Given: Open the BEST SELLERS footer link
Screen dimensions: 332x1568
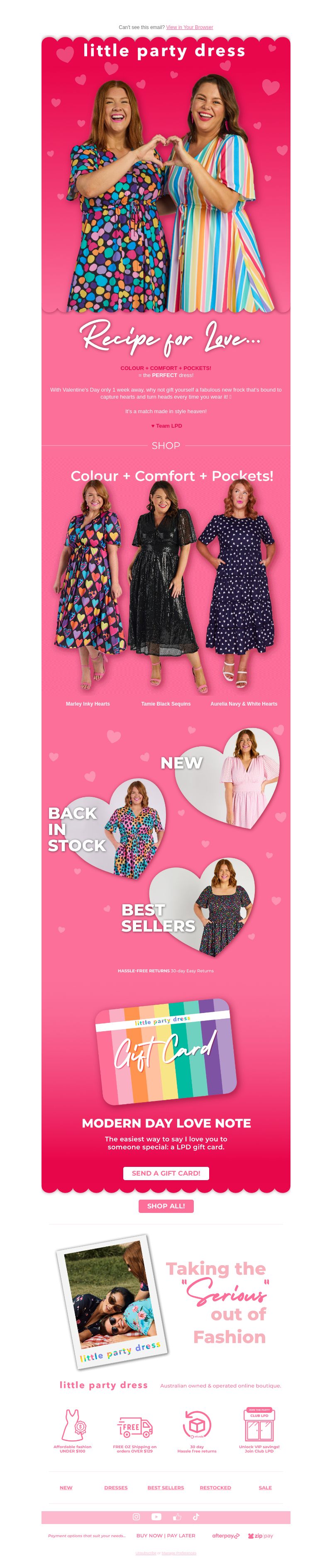Looking at the screenshot, I should tap(166, 1488).
